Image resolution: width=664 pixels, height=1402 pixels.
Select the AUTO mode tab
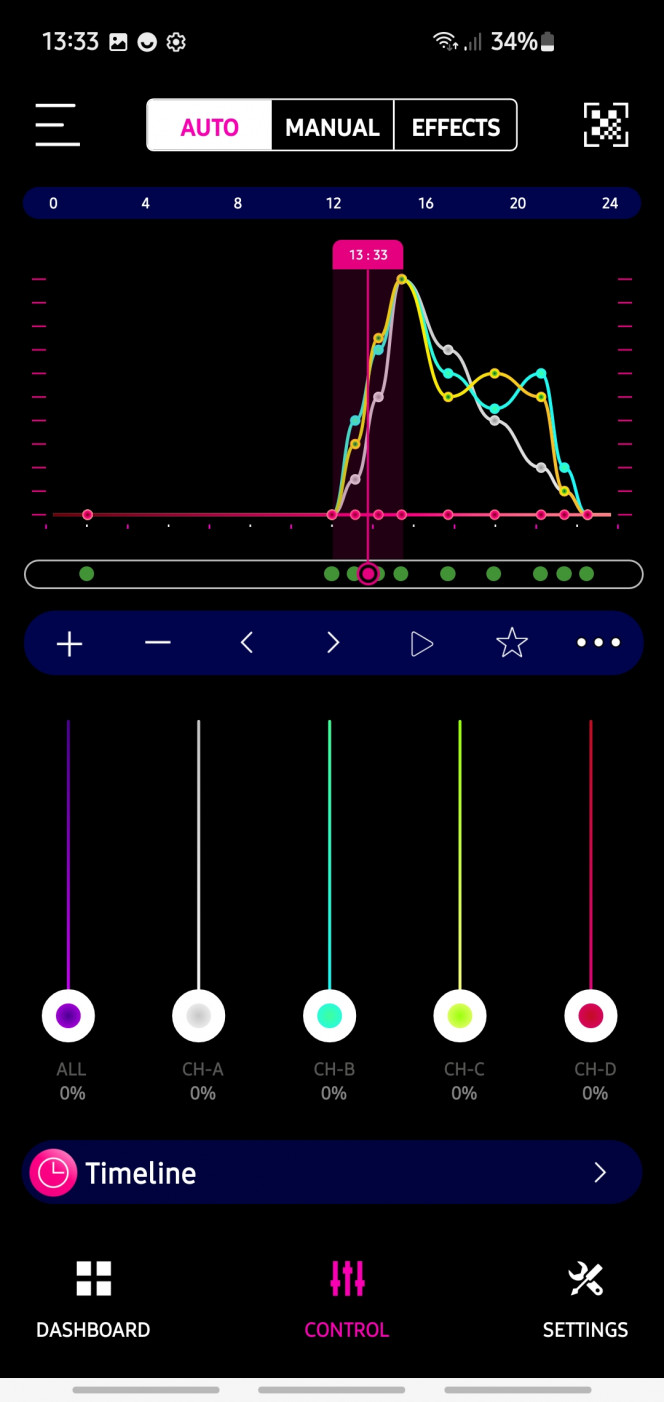pyautogui.click(x=209, y=126)
